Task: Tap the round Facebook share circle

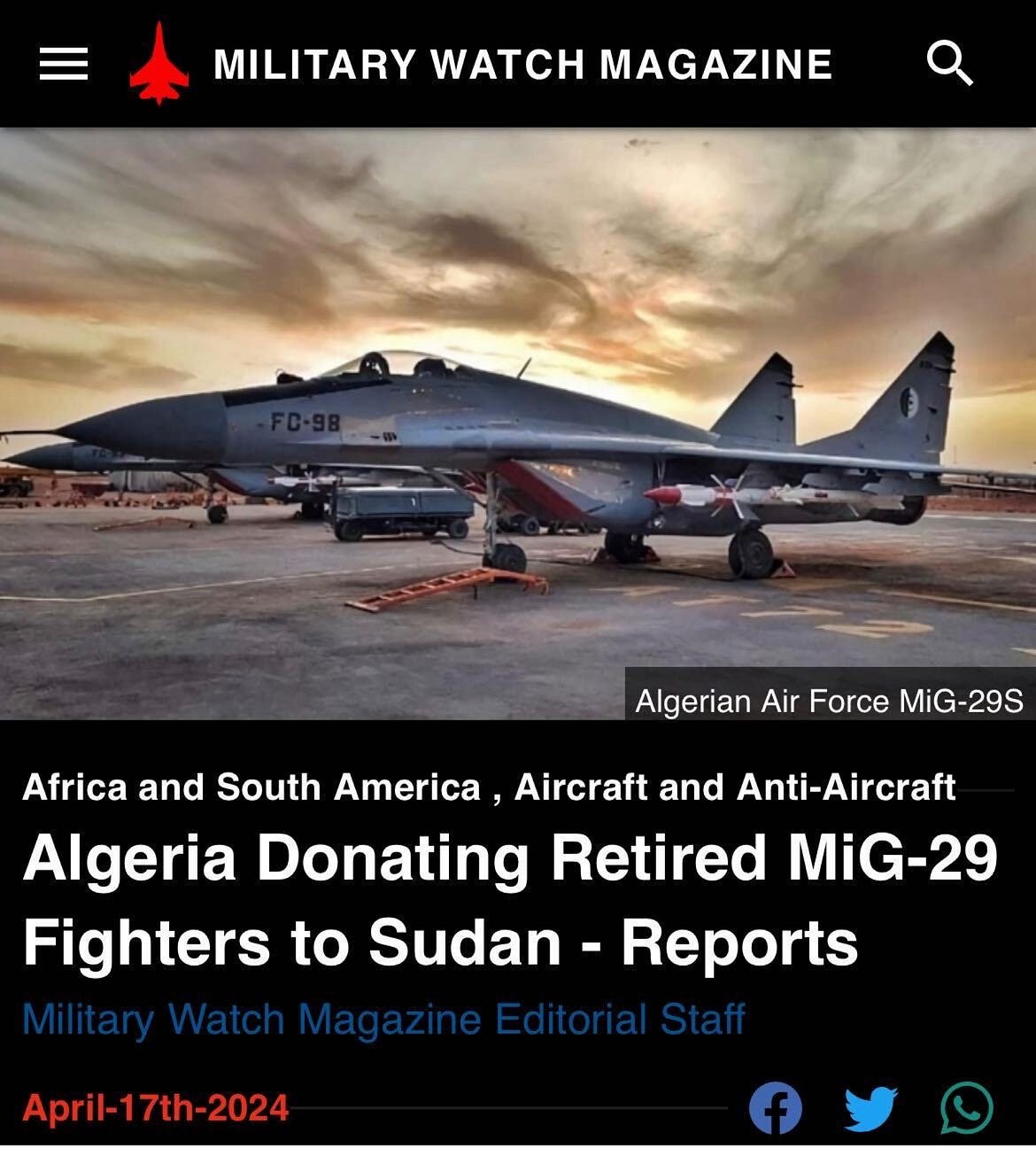Action: point(777,1106)
